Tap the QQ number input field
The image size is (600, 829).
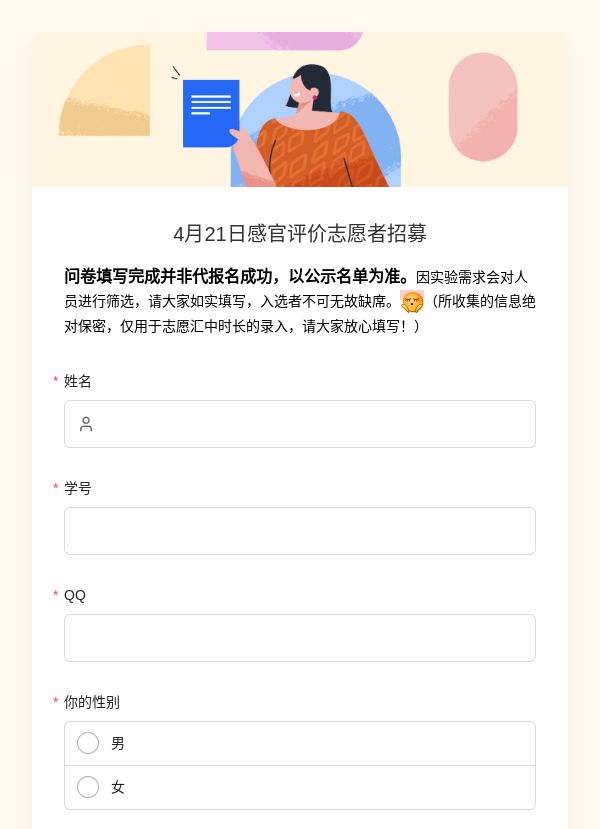[x=300, y=638]
